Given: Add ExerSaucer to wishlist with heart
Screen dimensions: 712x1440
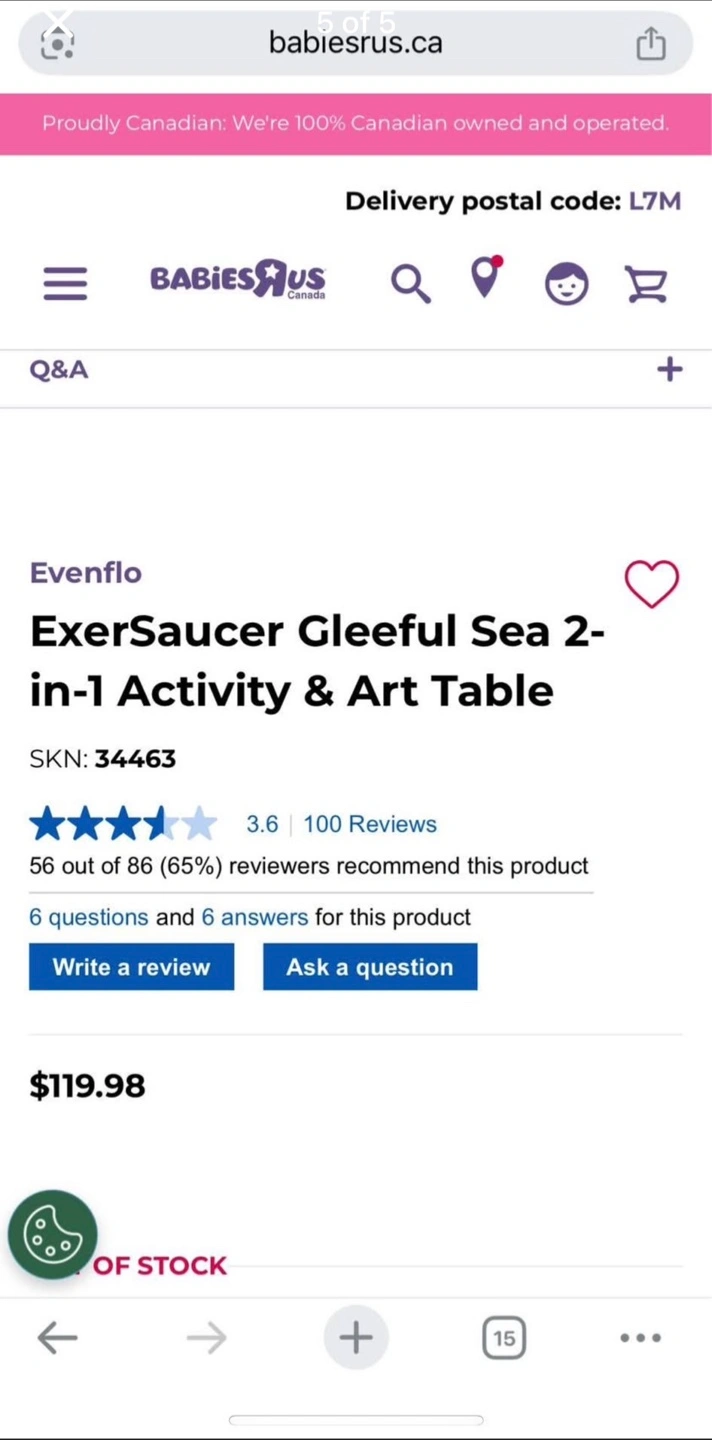Looking at the screenshot, I should point(652,583).
